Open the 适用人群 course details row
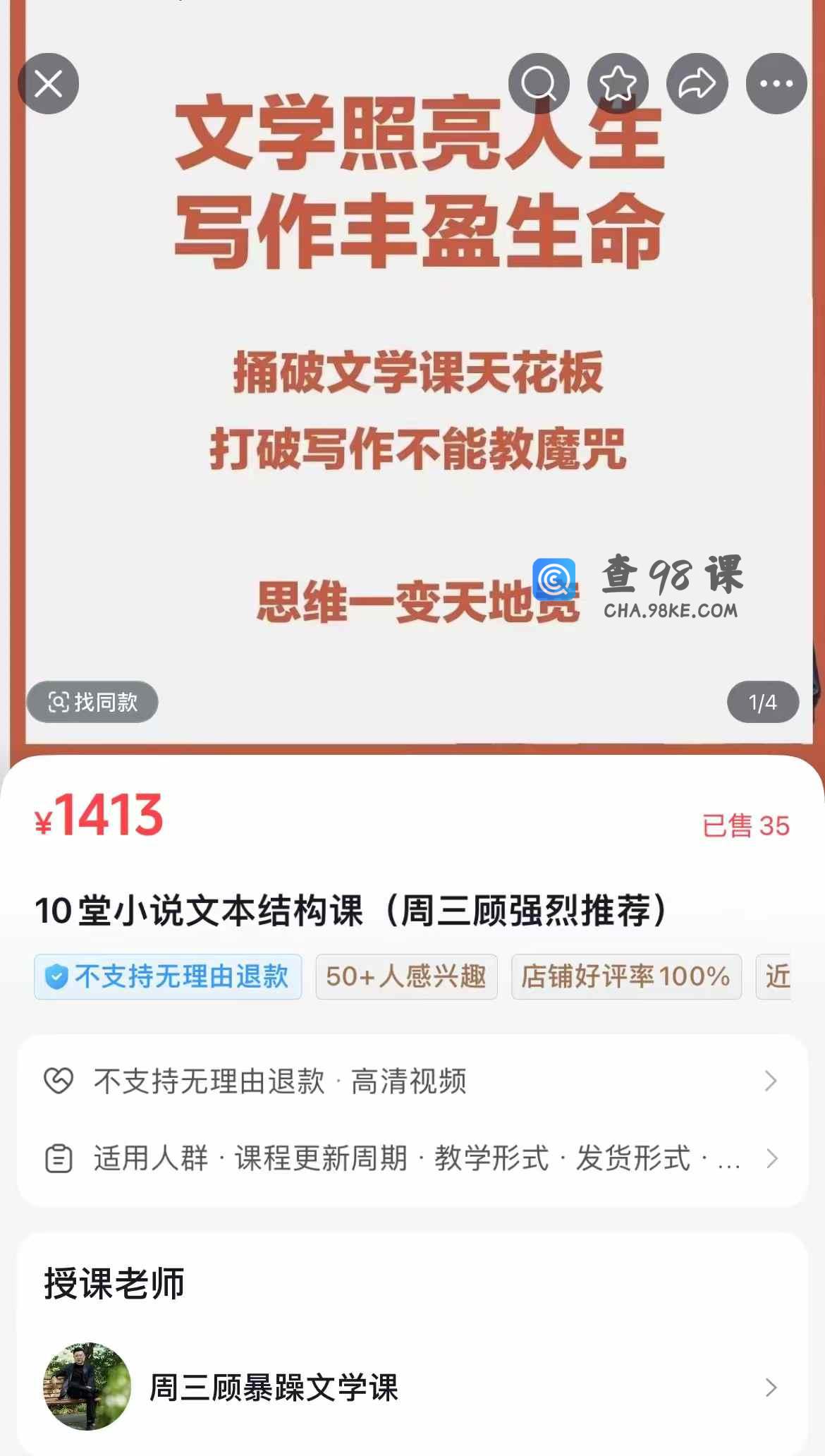 pos(412,1158)
